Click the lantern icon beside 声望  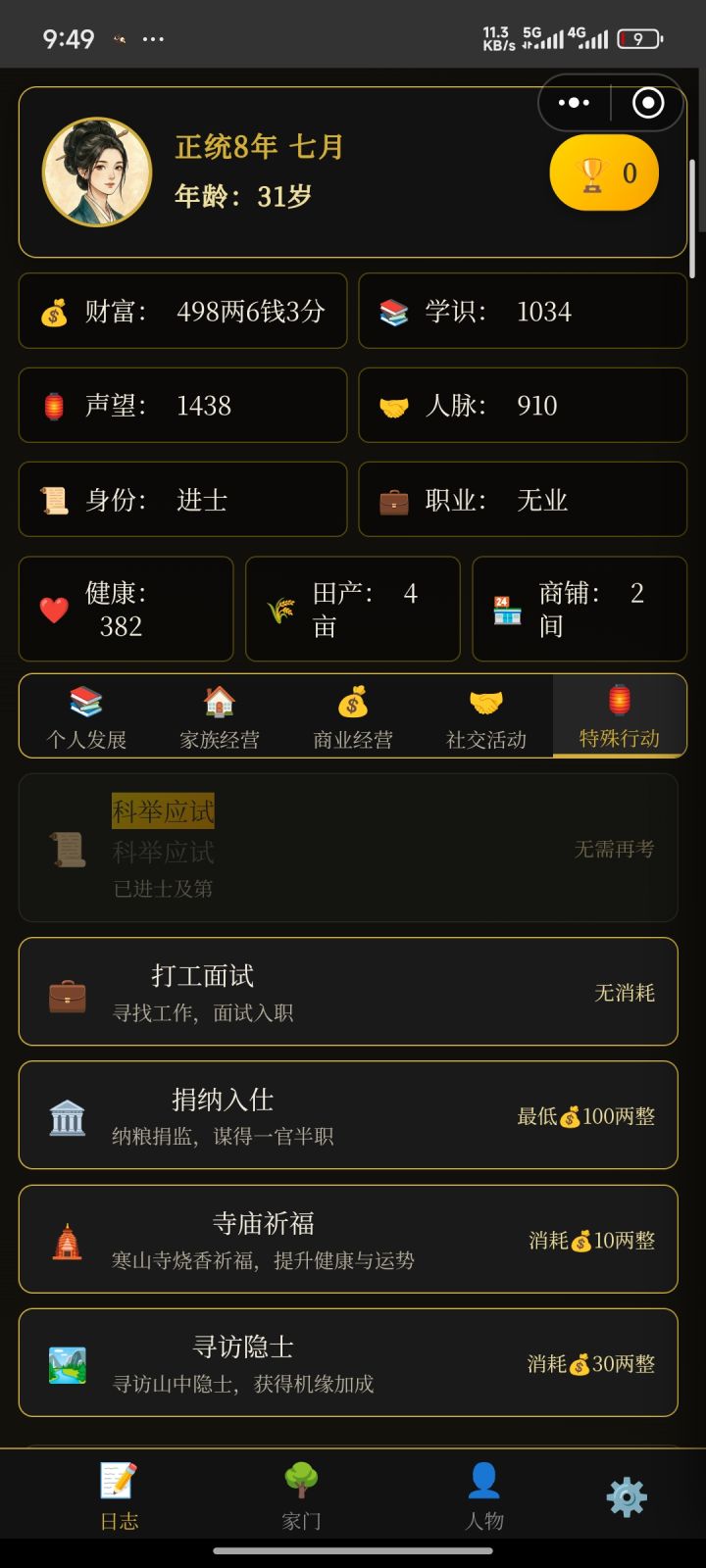tap(56, 405)
